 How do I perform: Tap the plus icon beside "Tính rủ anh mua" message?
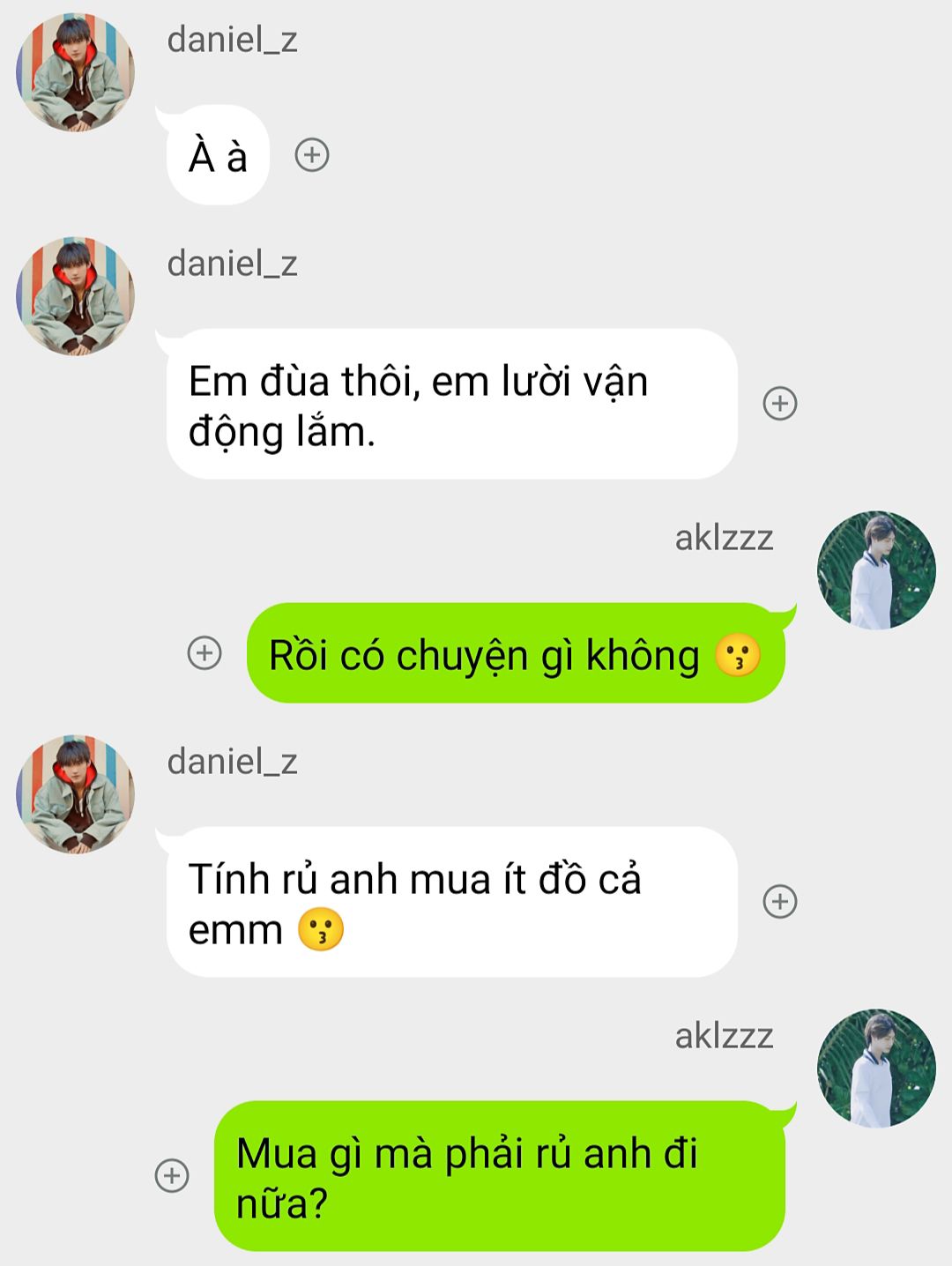779,902
